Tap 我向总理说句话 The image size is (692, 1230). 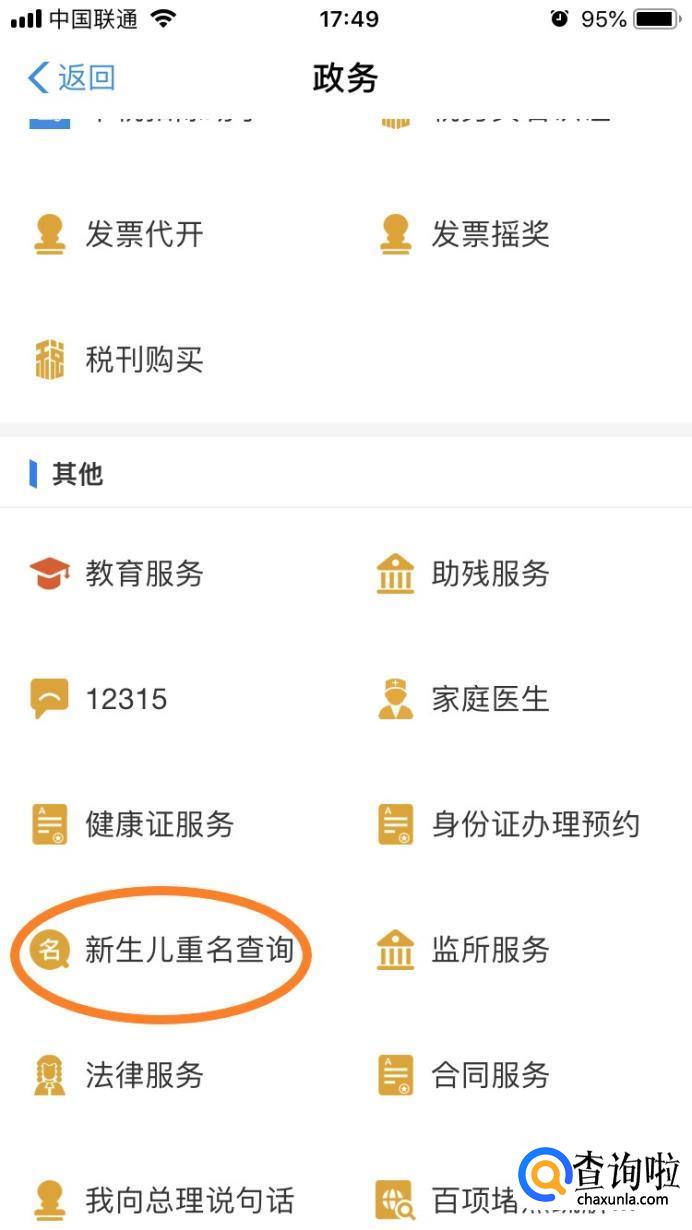point(188,1199)
